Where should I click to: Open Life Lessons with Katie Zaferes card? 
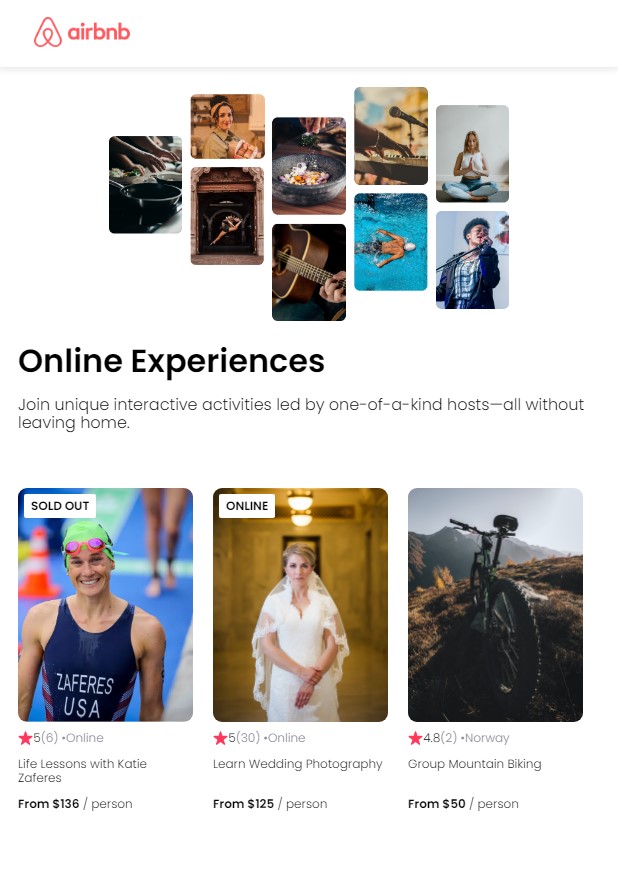(105, 605)
